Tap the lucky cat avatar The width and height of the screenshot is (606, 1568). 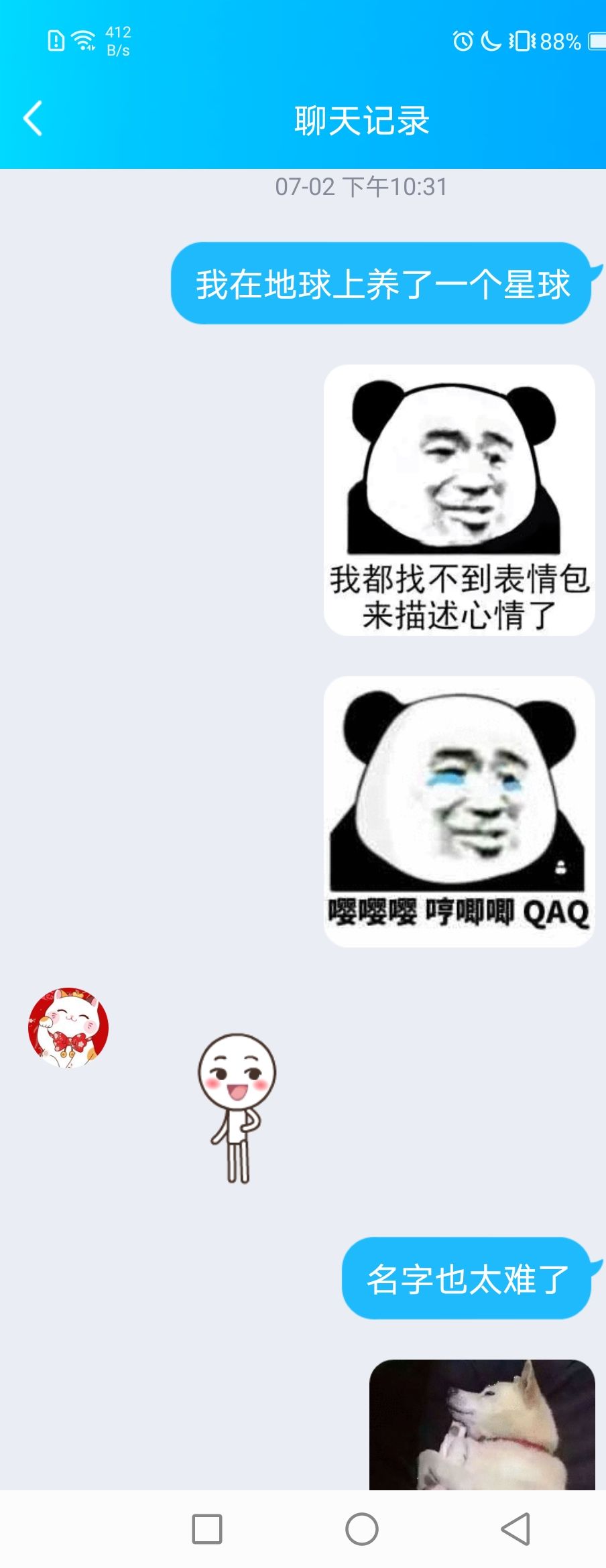68,1027
